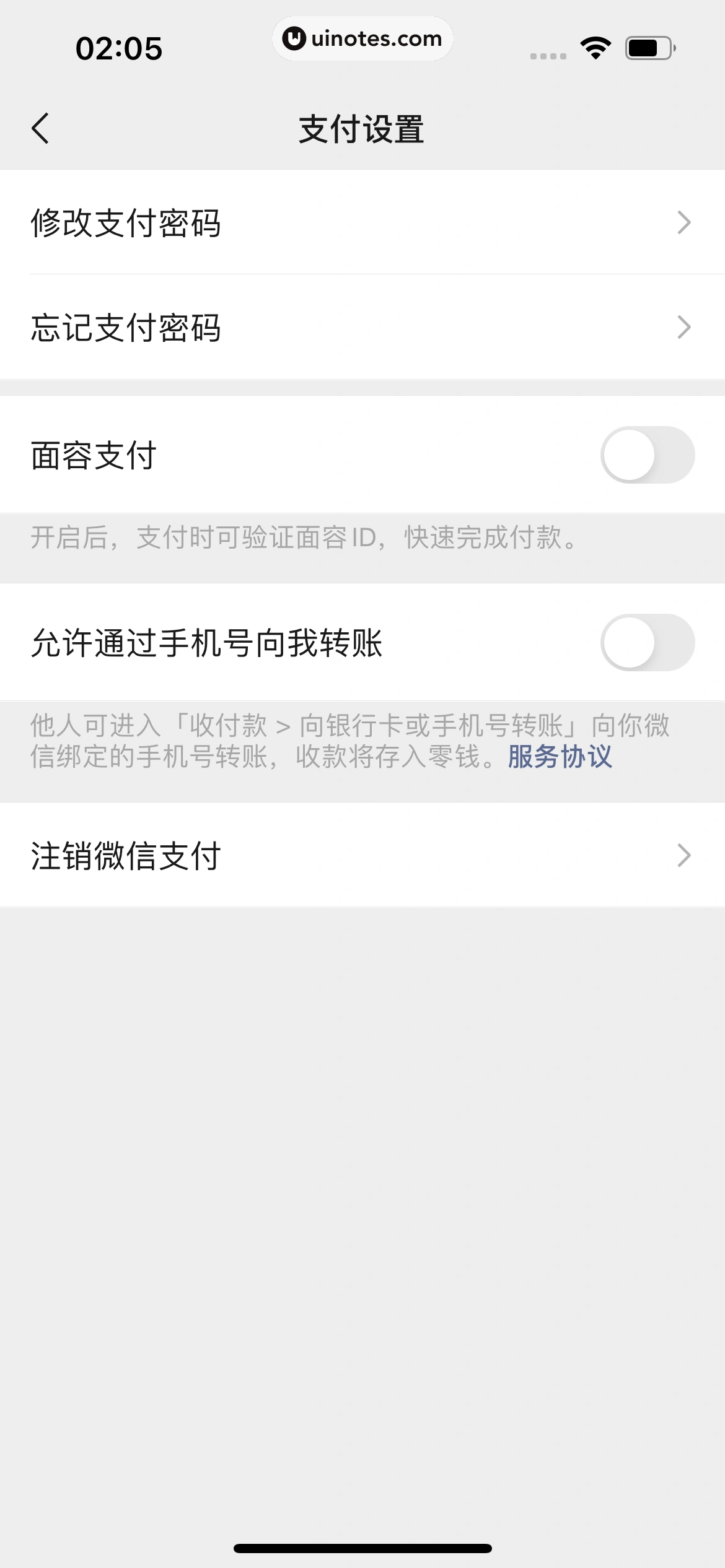Screen dimensions: 725x1568
Task: Click the uinotes.com pill at the top
Action: click(x=362, y=39)
